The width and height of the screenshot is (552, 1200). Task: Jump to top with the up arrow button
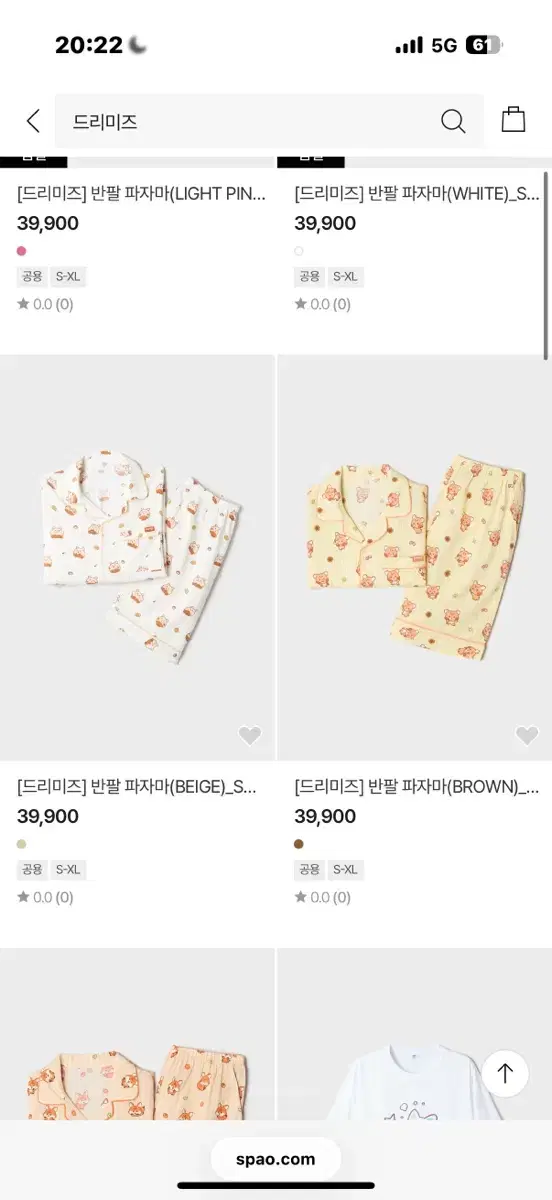coord(505,1074)
